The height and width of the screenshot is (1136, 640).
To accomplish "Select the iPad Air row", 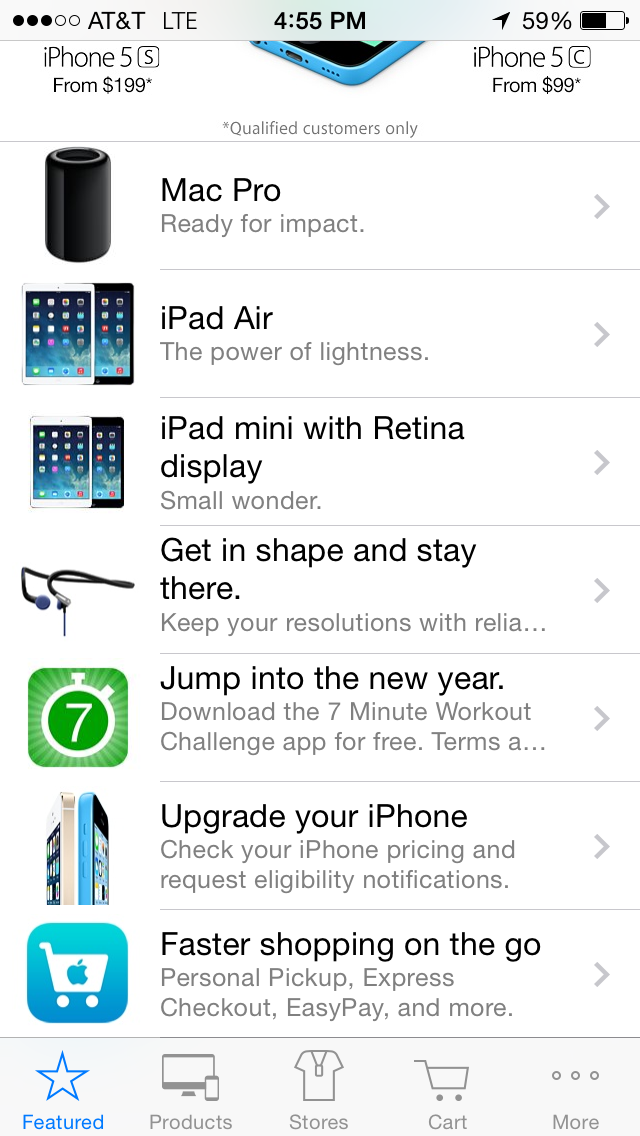I will coord(320,334).
